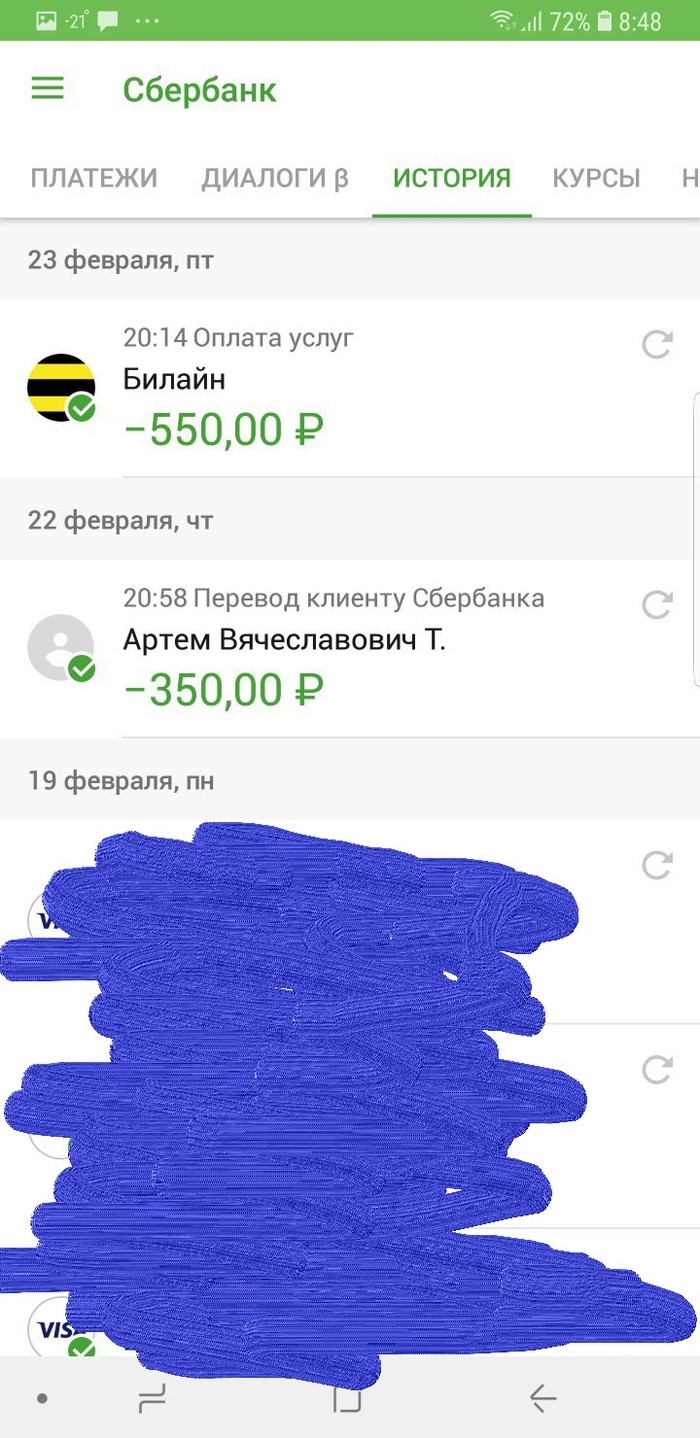Open the recent apps view

click(x=152, y=1398)
